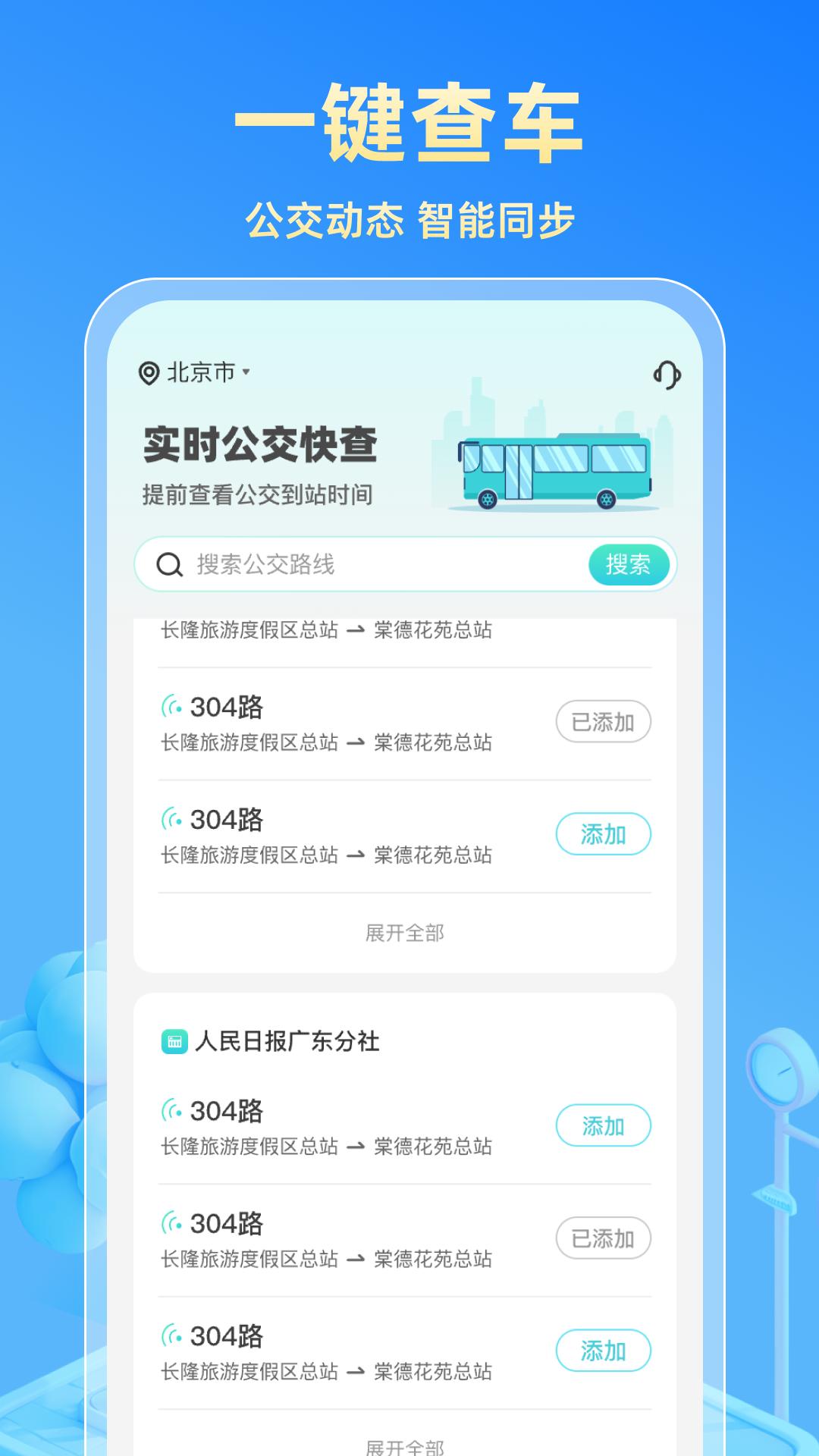Image resolution: width=819 pixels, height=1456 pixels.
Task: Click the station icon beside 人民日报广东分社
Action: [x=175, y=1042]
